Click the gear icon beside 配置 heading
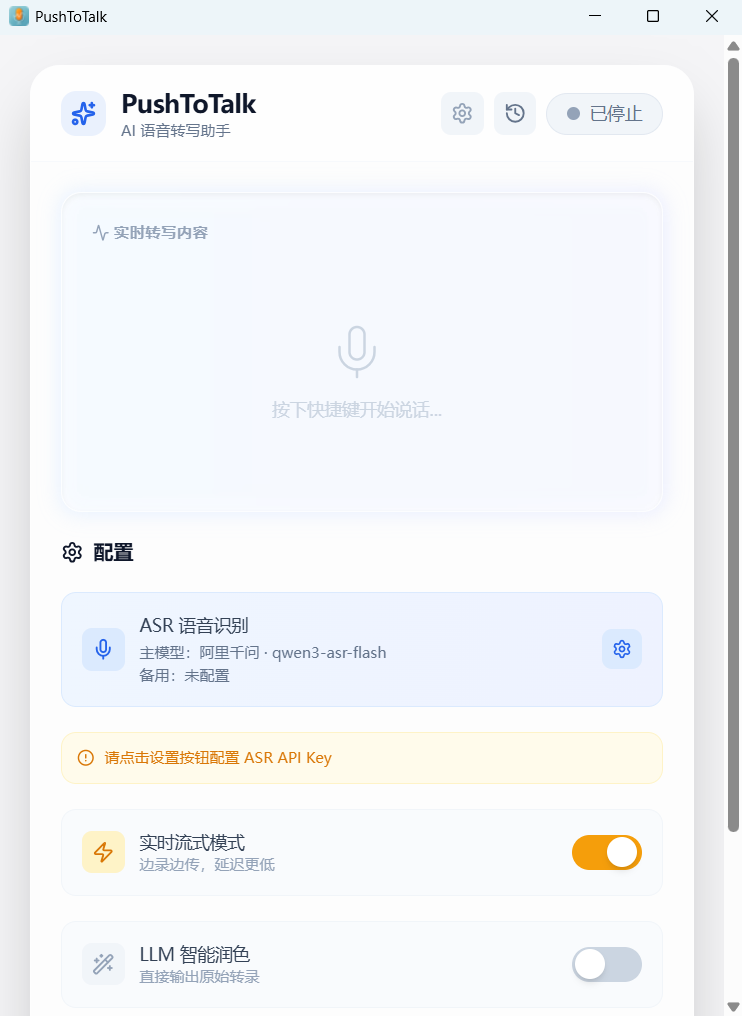Viewport: 742px width, 1016px height. coord(72,552)
